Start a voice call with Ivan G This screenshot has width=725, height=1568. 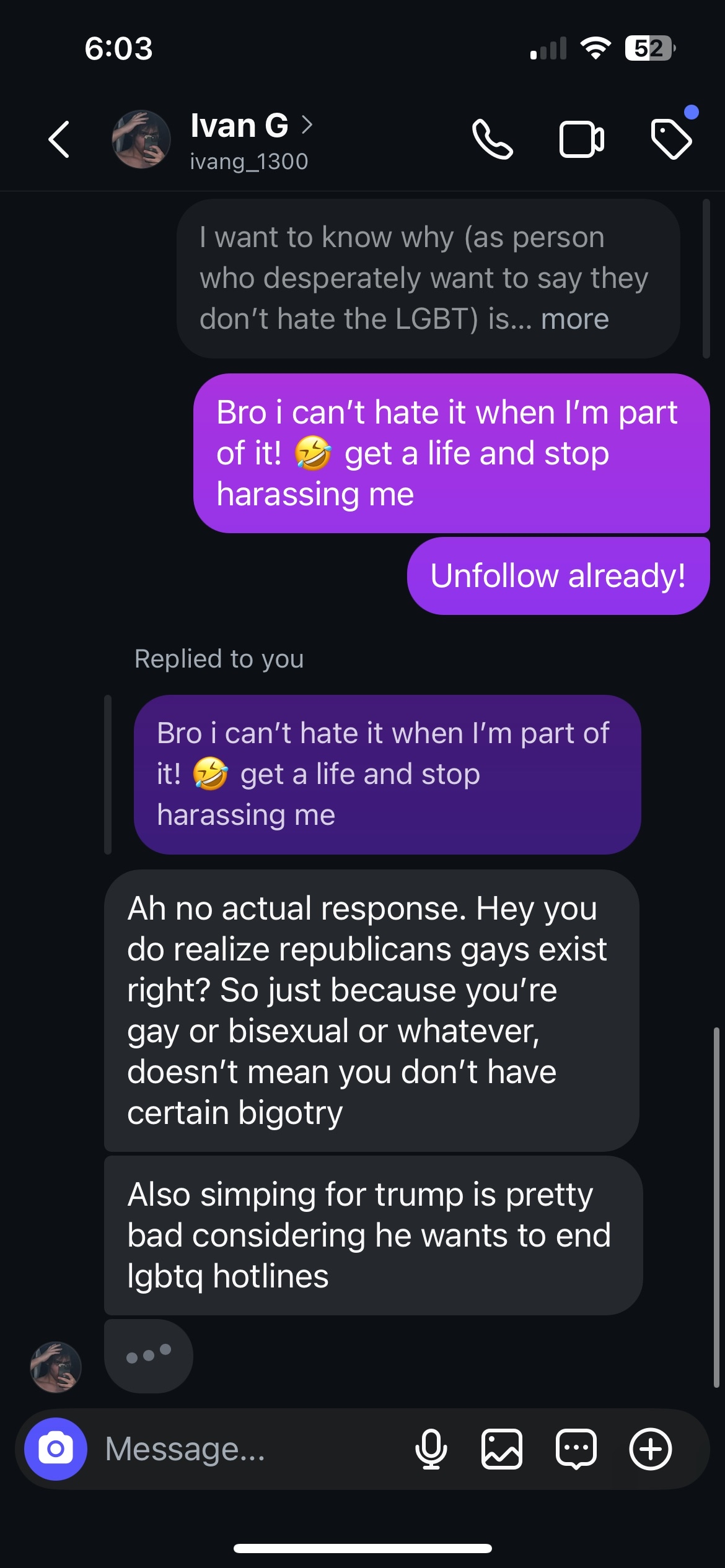click(492, 140)
